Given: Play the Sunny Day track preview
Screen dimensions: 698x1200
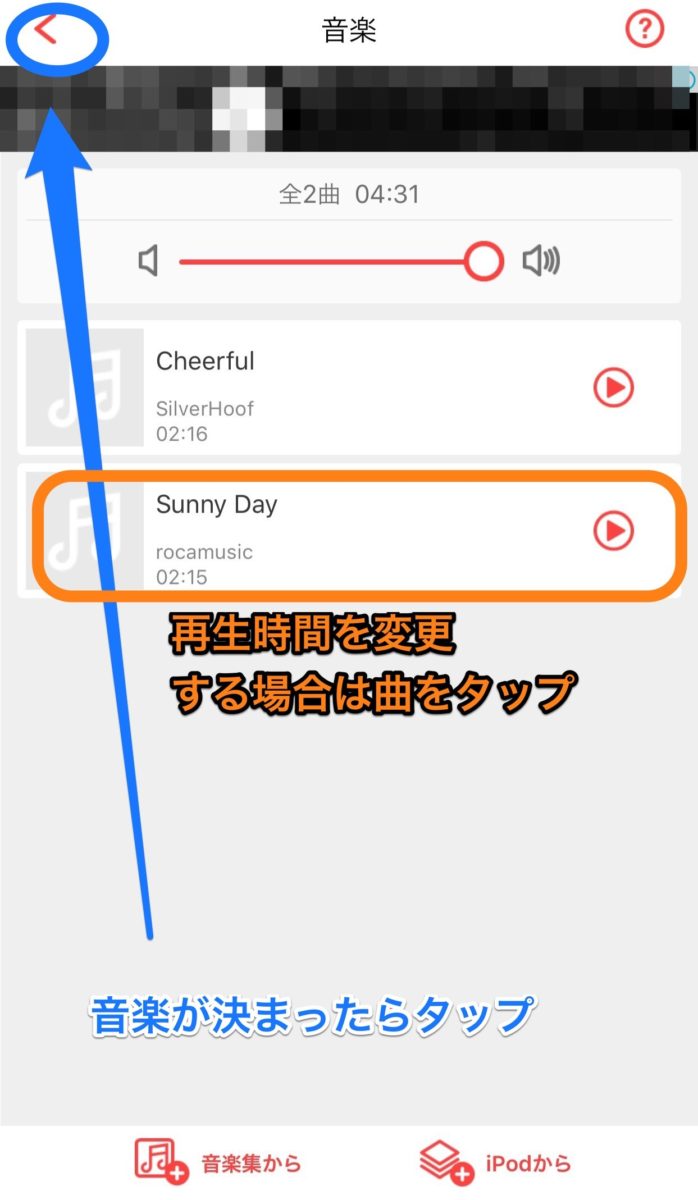Looking at the screenshot, I should [613, 531].
